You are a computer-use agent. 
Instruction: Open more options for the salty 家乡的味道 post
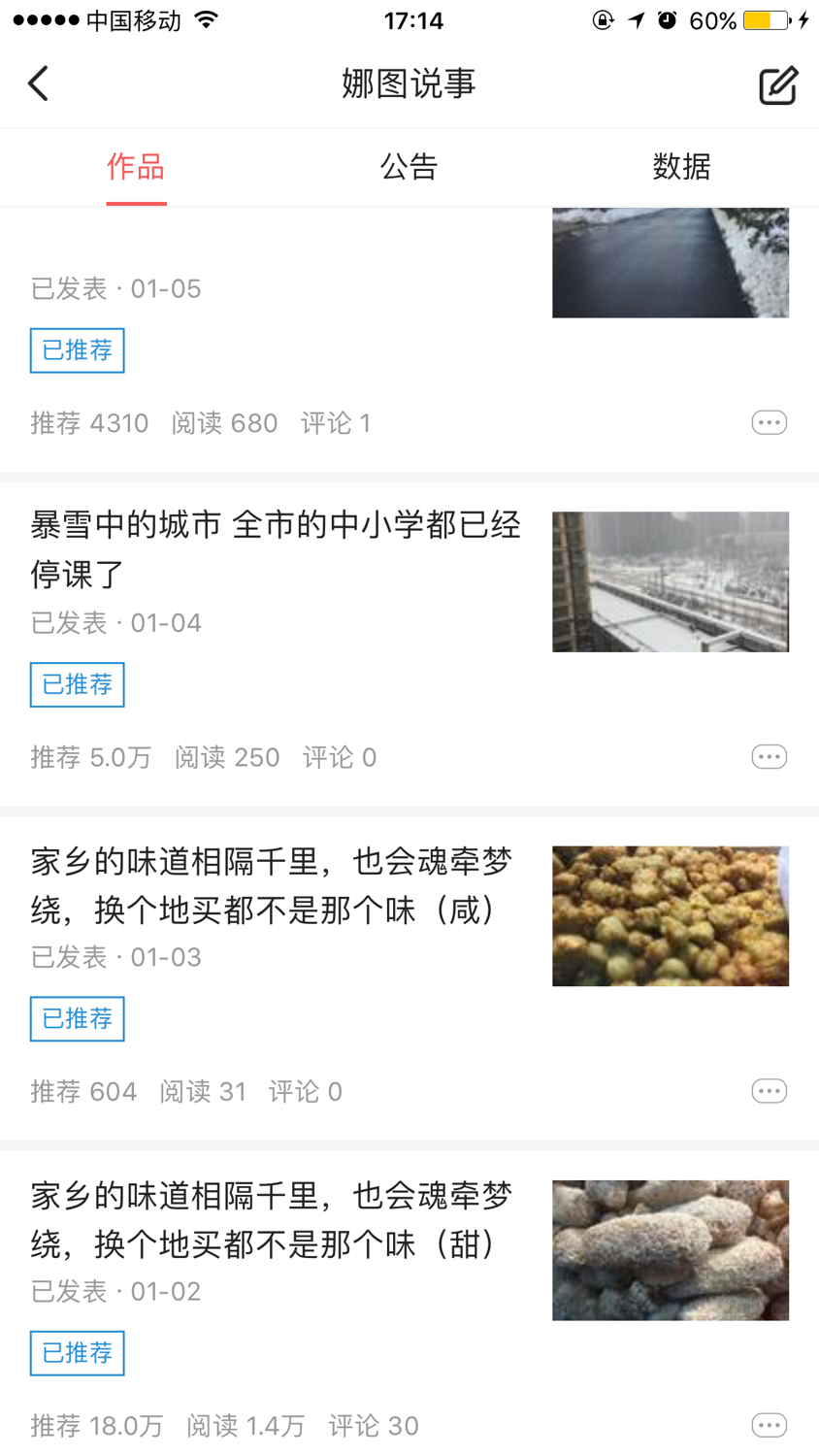(769, 1090)
